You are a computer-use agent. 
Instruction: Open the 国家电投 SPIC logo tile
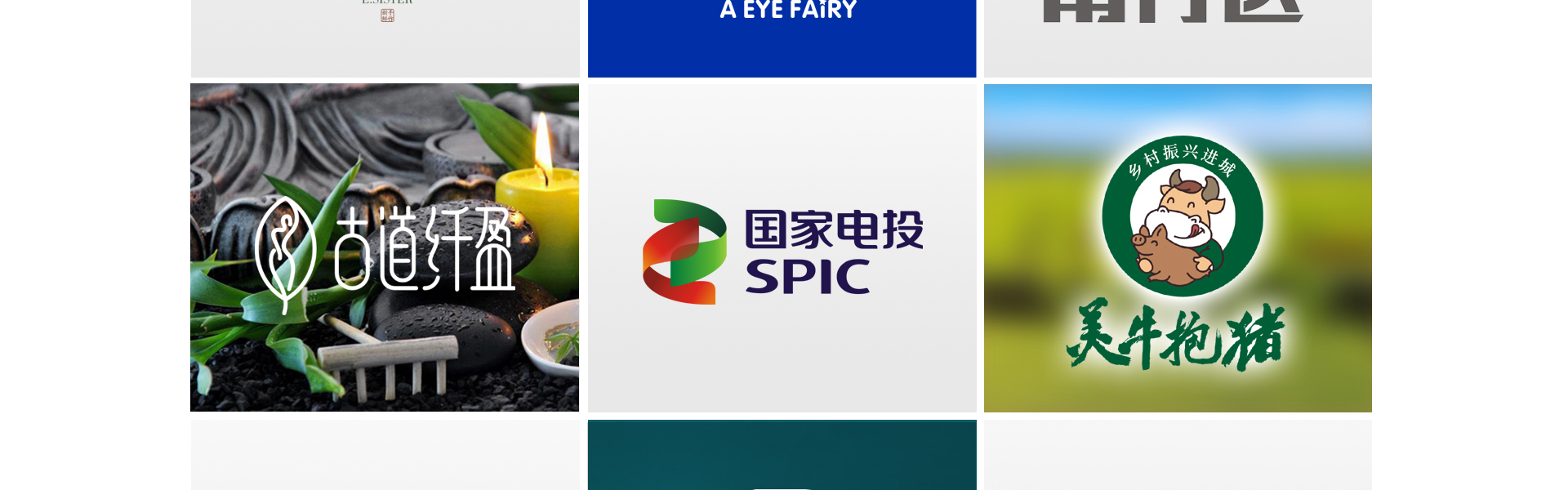782,248
